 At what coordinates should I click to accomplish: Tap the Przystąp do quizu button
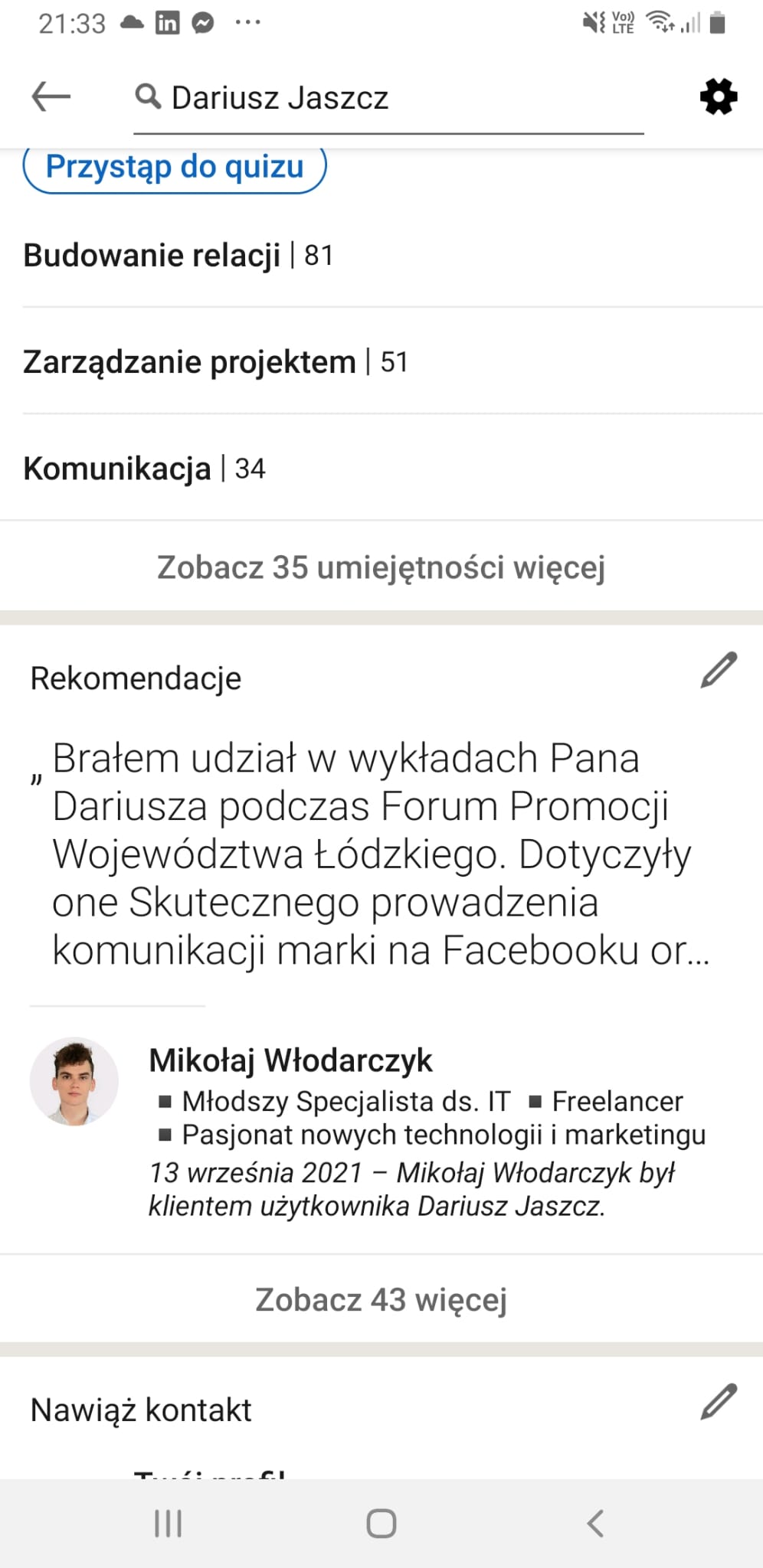(175, 168)
